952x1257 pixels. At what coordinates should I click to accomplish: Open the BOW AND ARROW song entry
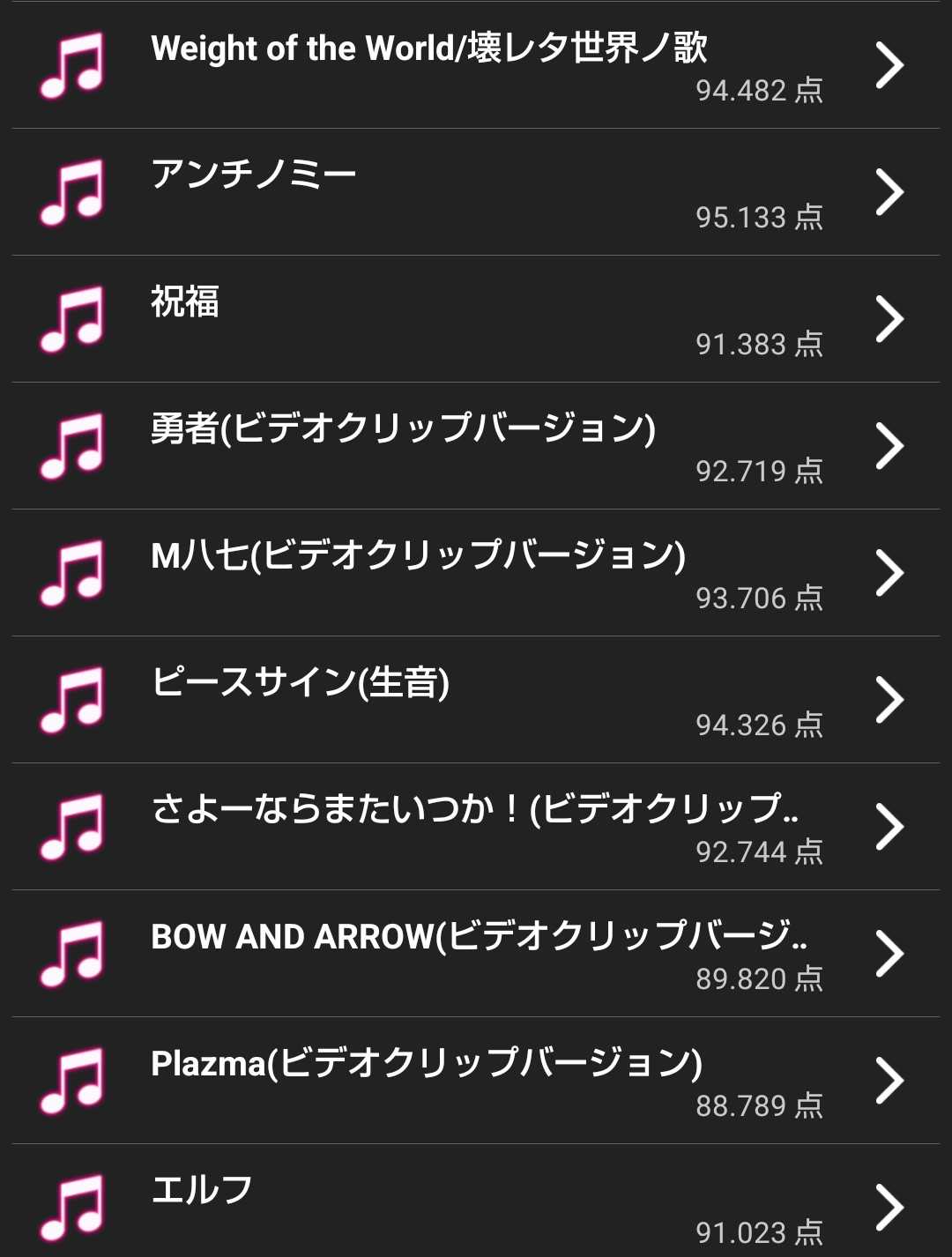[x=476, y=954]
